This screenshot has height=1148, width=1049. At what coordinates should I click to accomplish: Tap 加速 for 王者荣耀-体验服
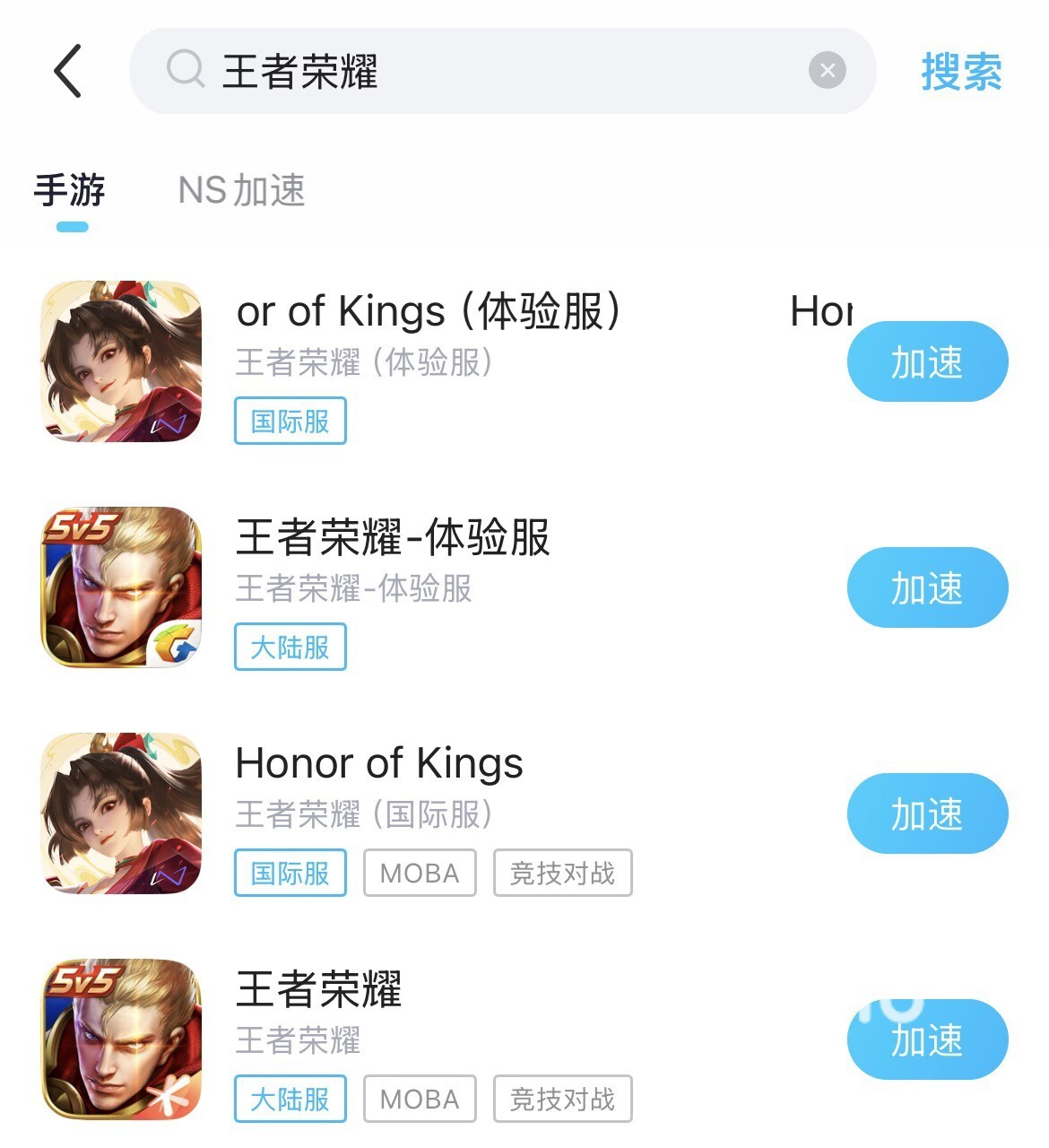click(927, 587)
